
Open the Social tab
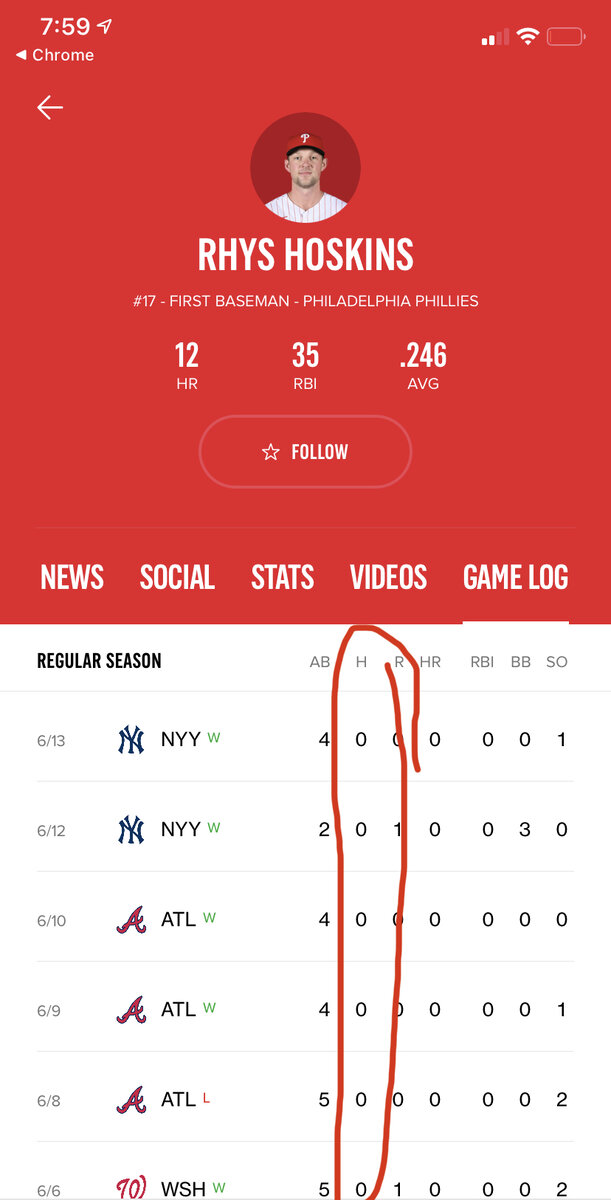177,577
